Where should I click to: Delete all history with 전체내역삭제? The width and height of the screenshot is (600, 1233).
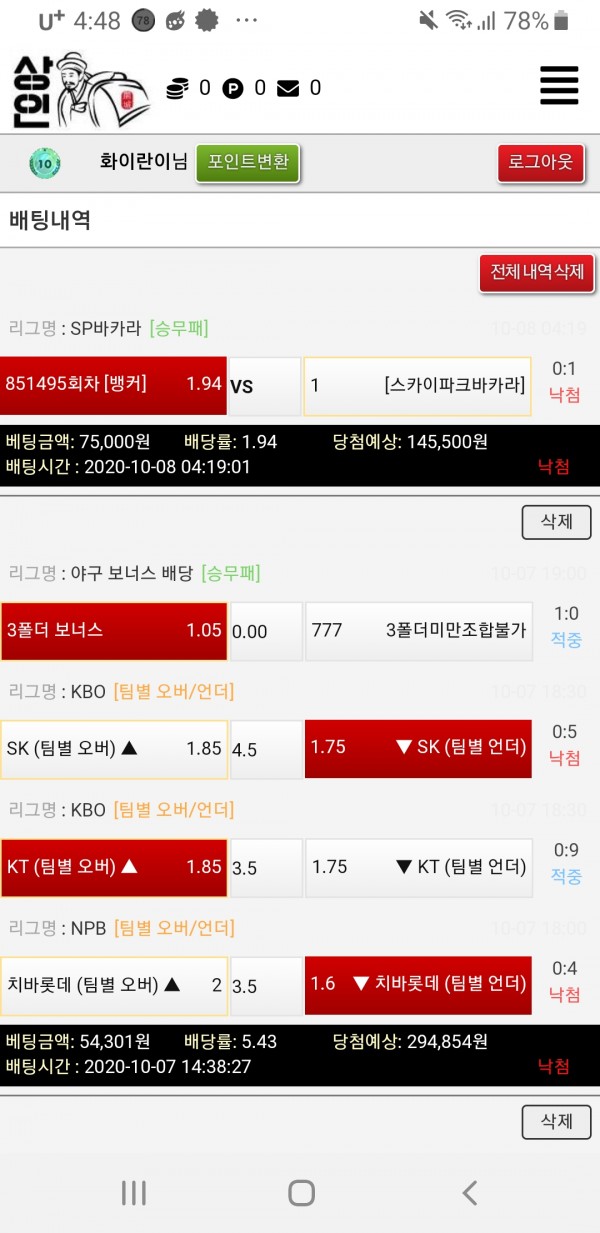[537, 272]
